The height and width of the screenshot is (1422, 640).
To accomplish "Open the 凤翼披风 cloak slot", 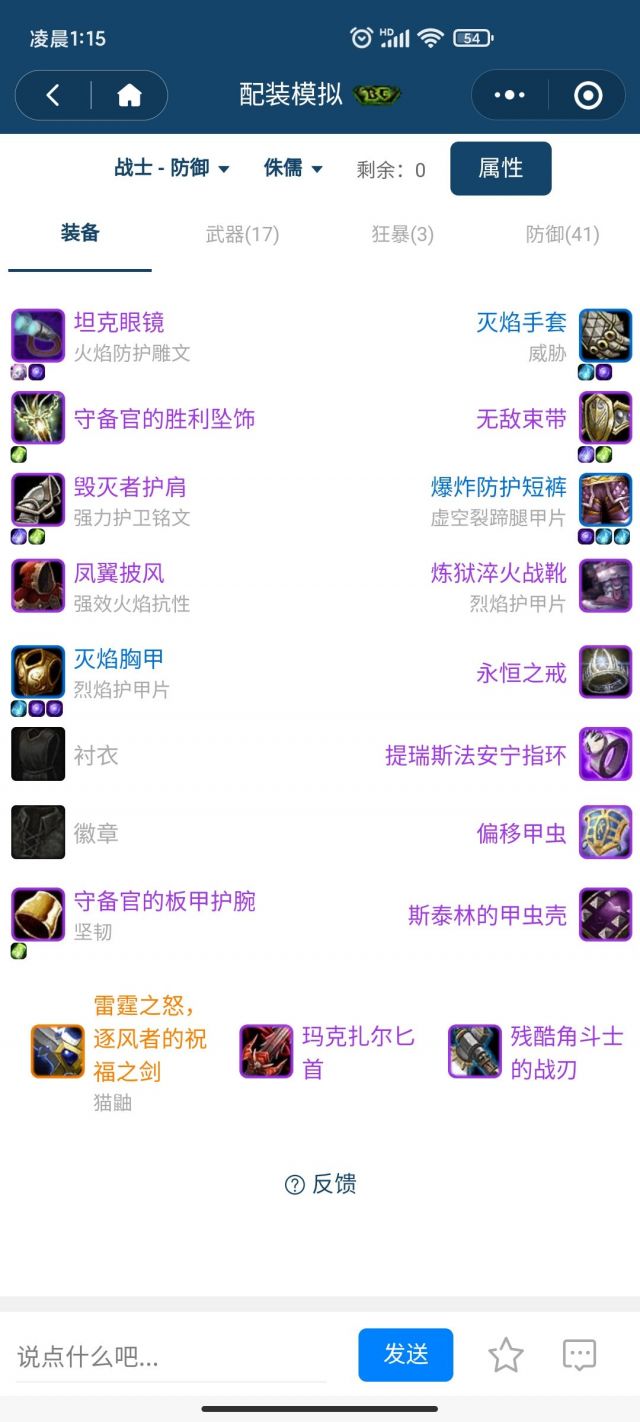I will click(x=118, y=574).
